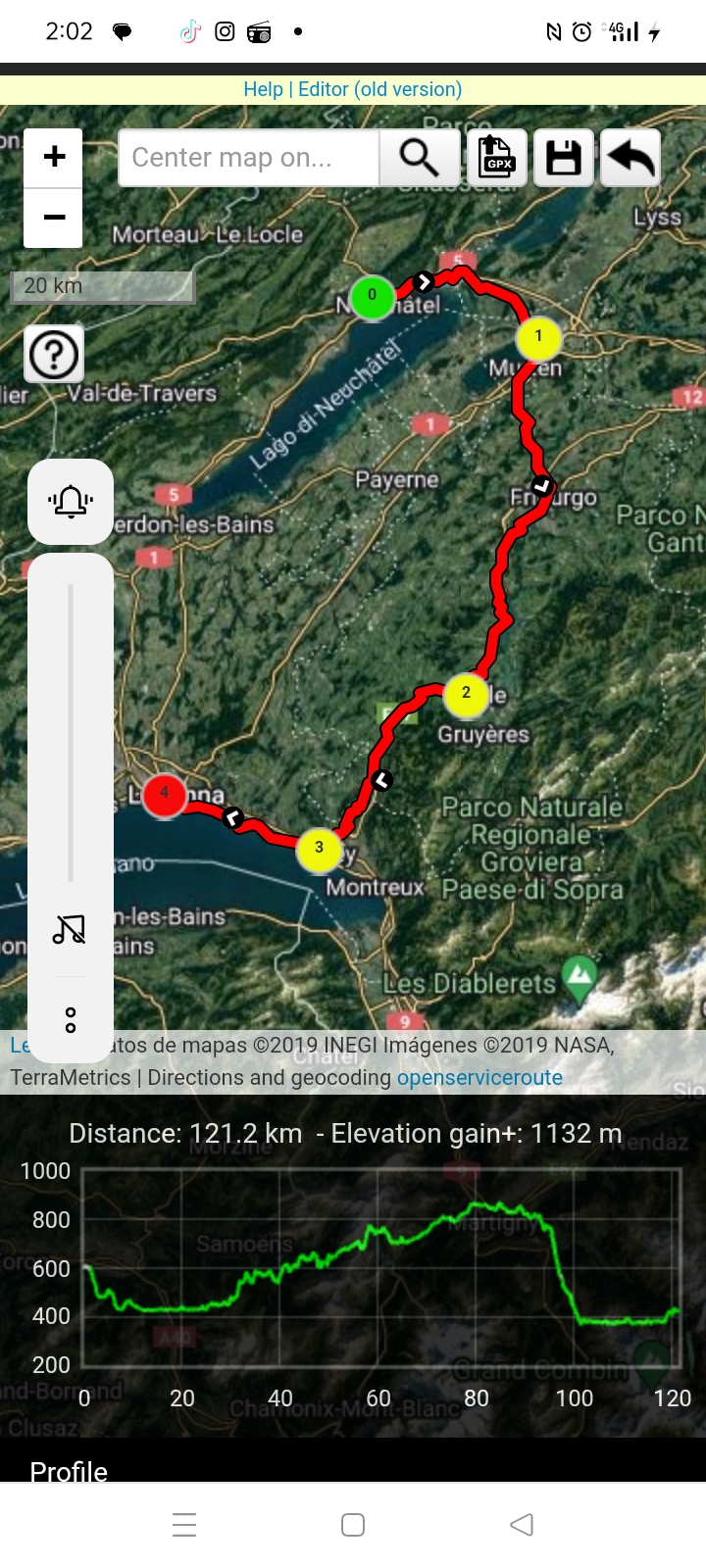Select yellow waypoint 2
This screenshot has width=706, height=1568.
[466, 694]
